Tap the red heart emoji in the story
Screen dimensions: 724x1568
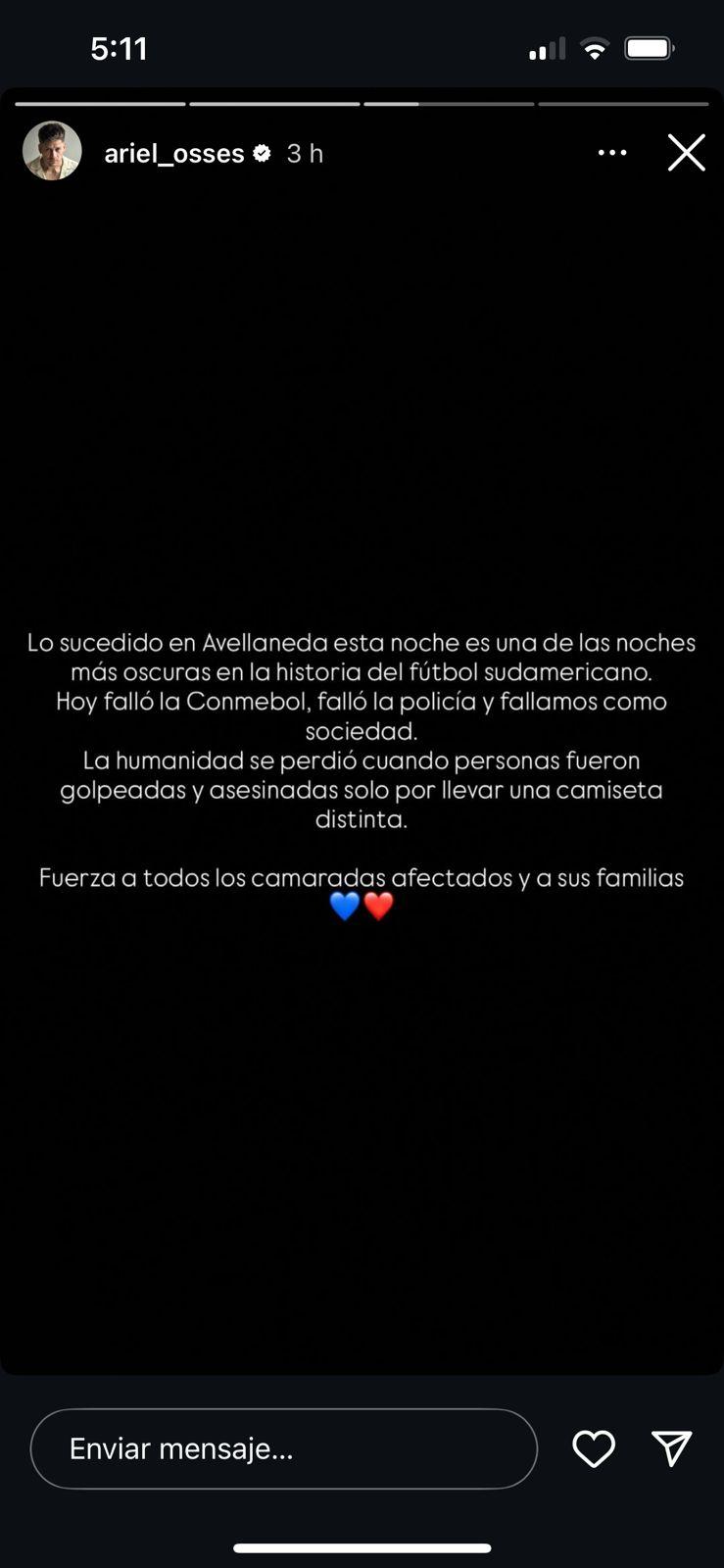[x=379, y=906]
